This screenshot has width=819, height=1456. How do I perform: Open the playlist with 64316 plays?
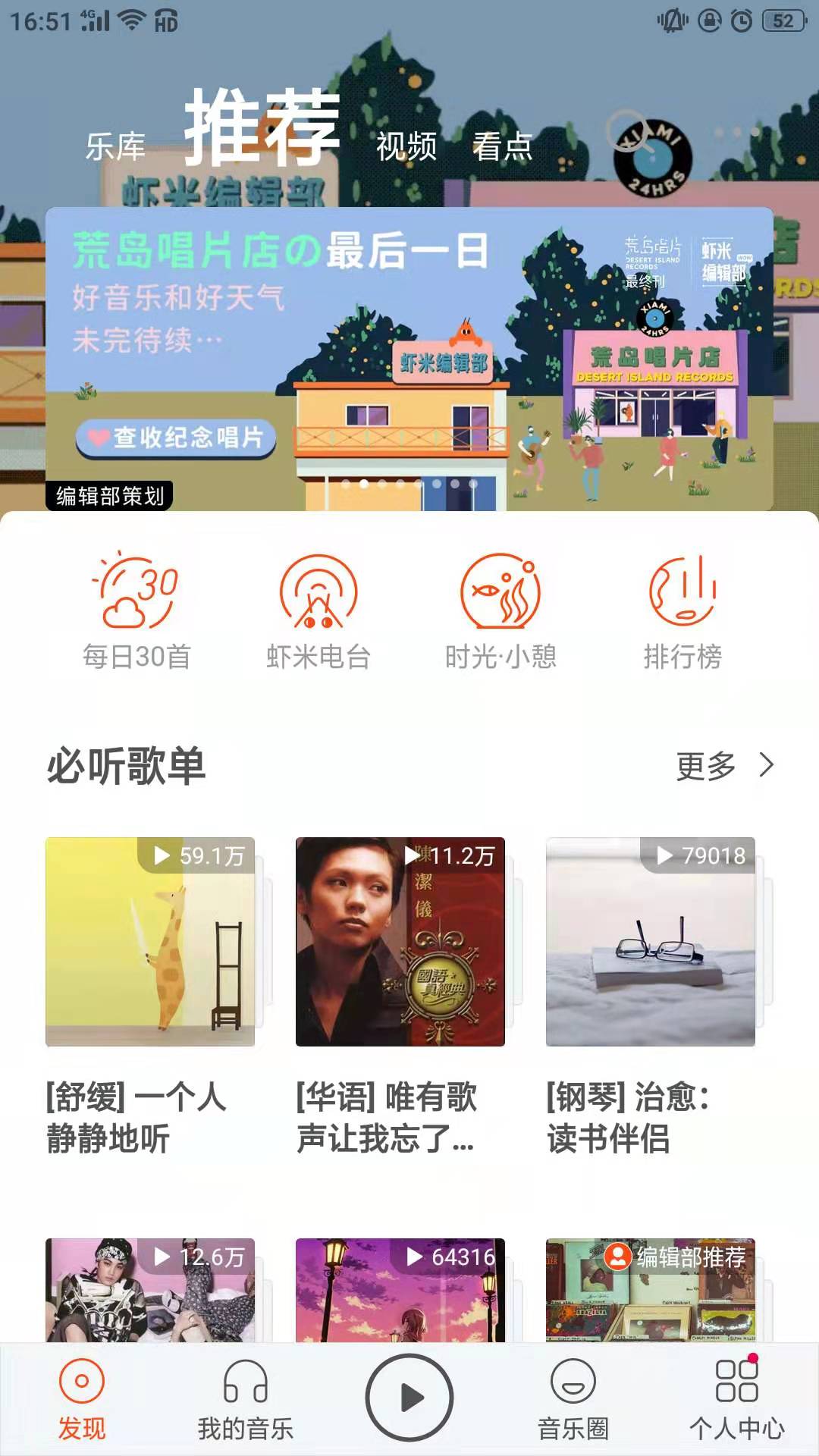(x=400, y=1291)
